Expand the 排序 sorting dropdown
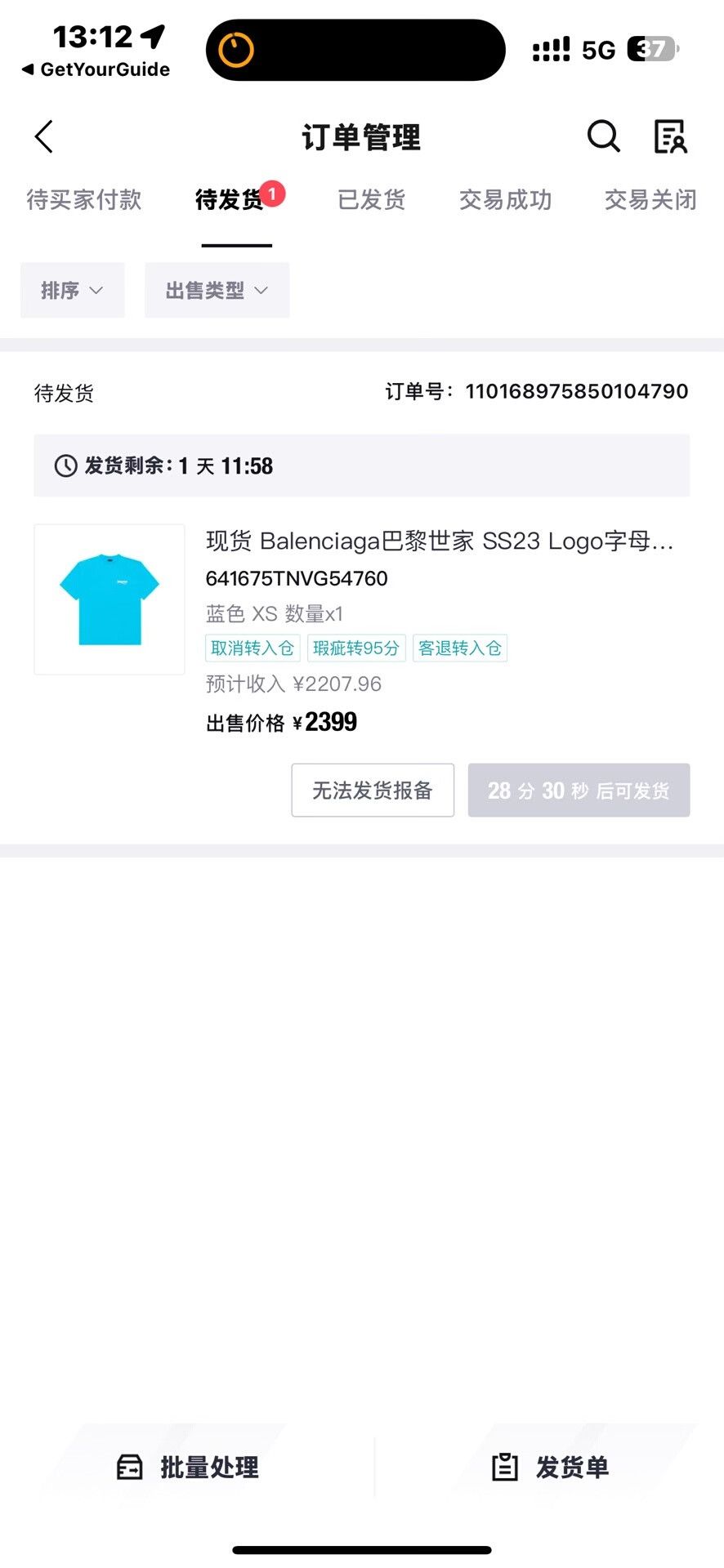This screenshot has height=1568, width=724. [73, 290]
